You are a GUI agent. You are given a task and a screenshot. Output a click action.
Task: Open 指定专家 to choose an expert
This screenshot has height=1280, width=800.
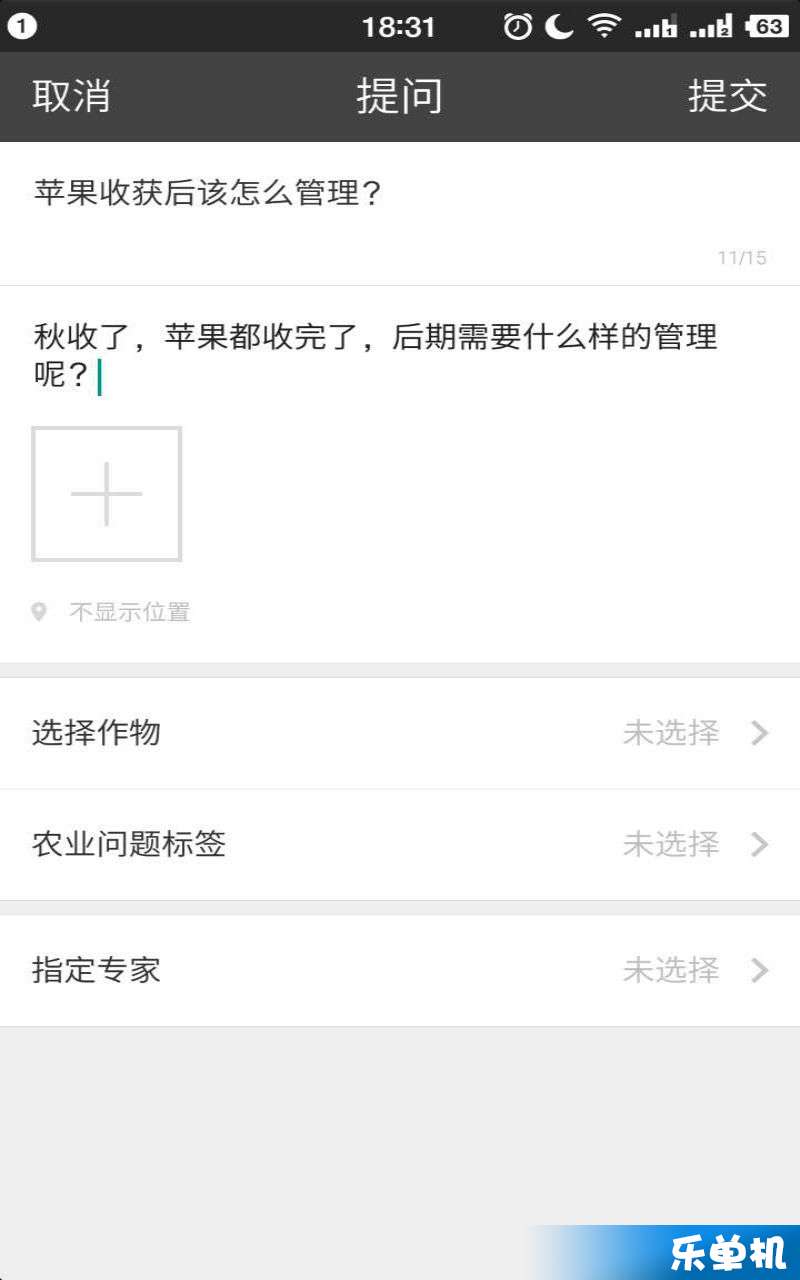tap(400, 970)
